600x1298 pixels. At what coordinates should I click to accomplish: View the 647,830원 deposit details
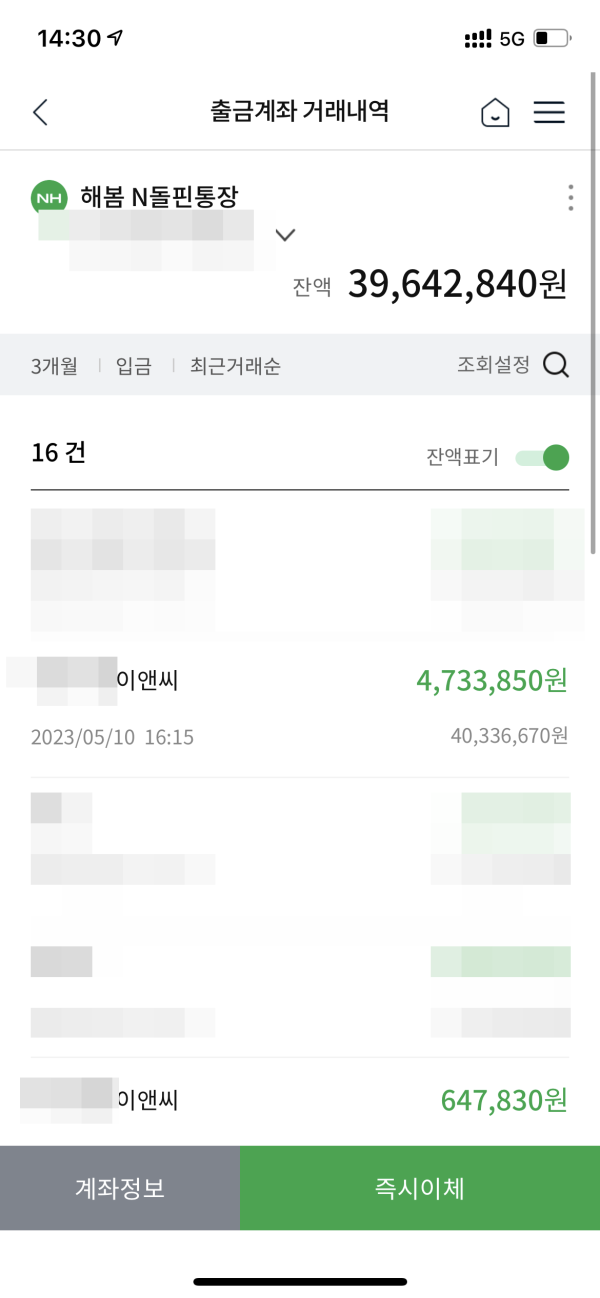(x=300, y=1100)
